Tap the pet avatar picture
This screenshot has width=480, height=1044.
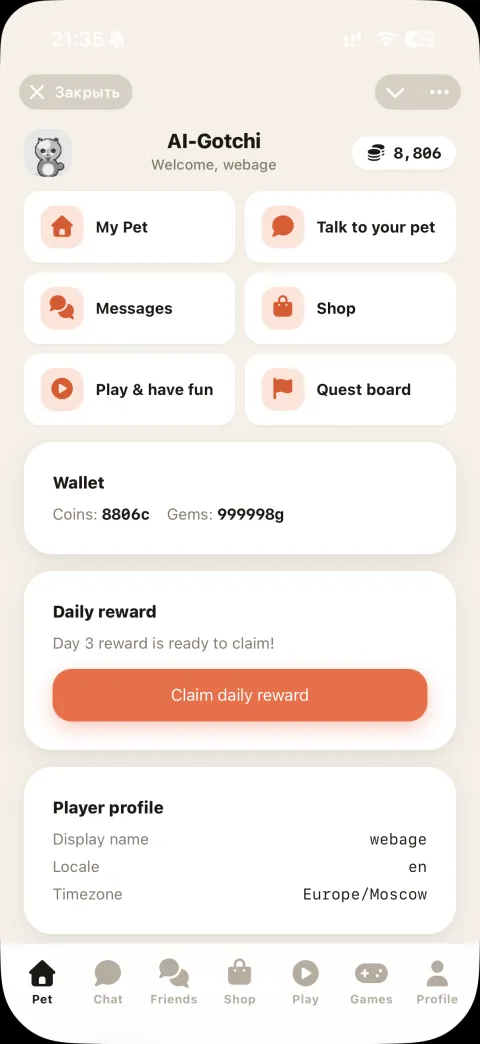[48, 153]
